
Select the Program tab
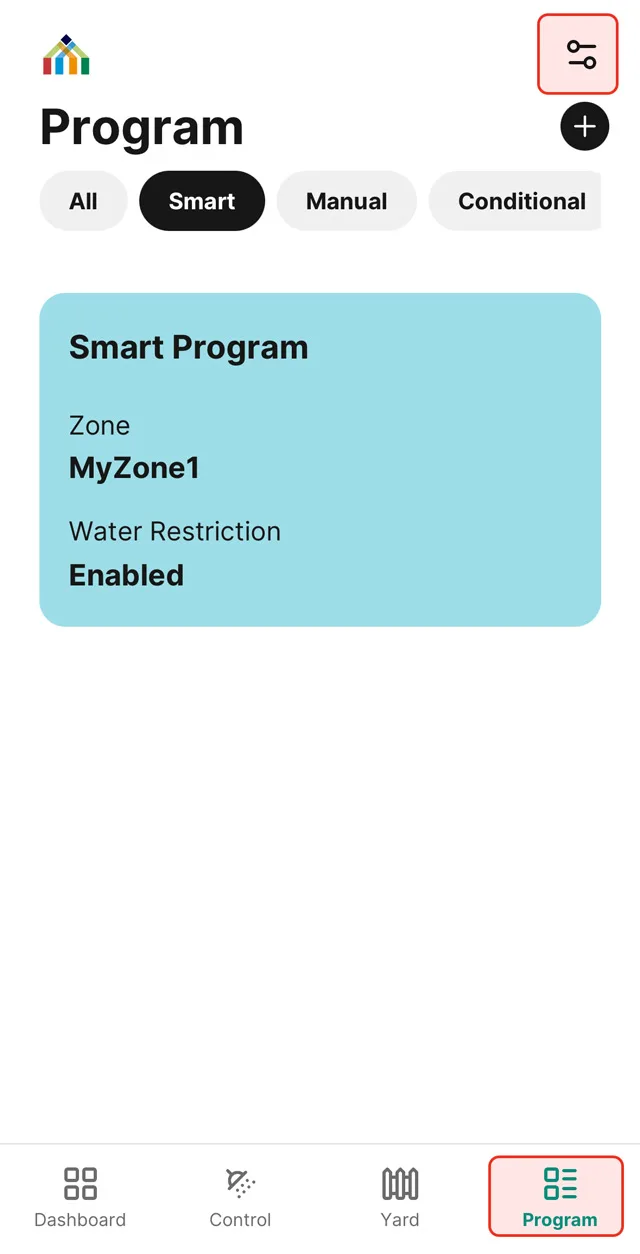(558, 1197)
